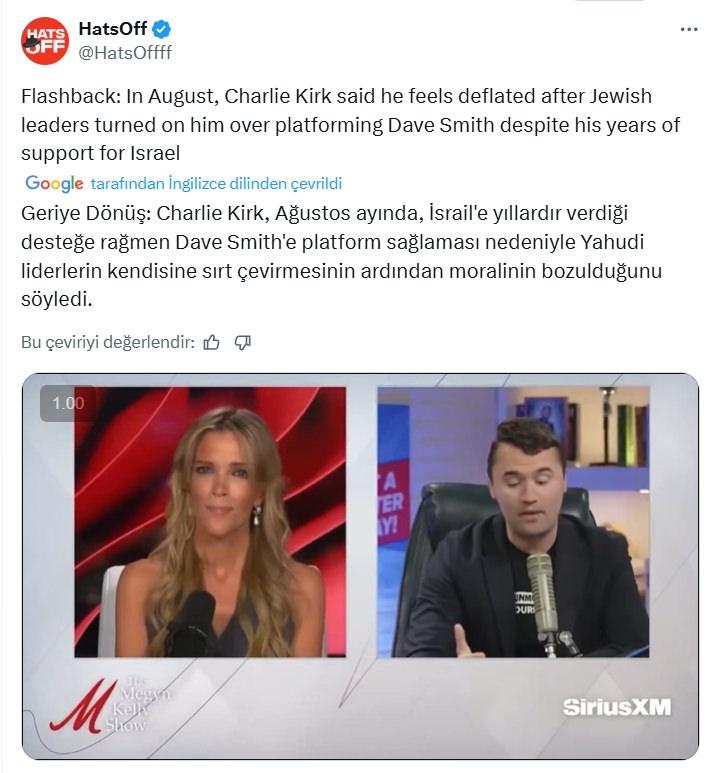This screenshot has height=773, width=713.
Task: Tap the 1.00 playback speed badge
Action: point(68,403)
